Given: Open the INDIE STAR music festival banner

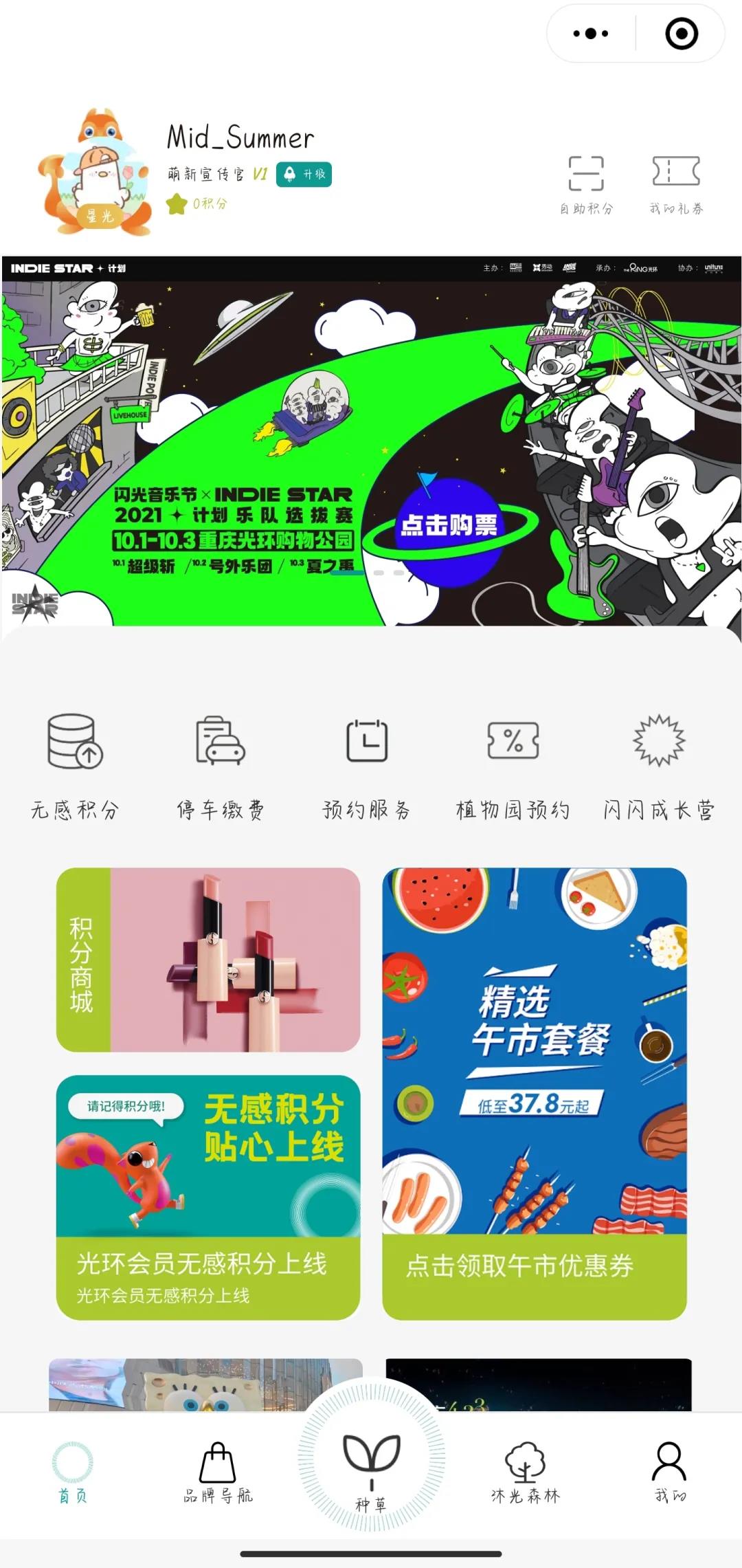Looking at the screenshot, I should click(371, 440).
